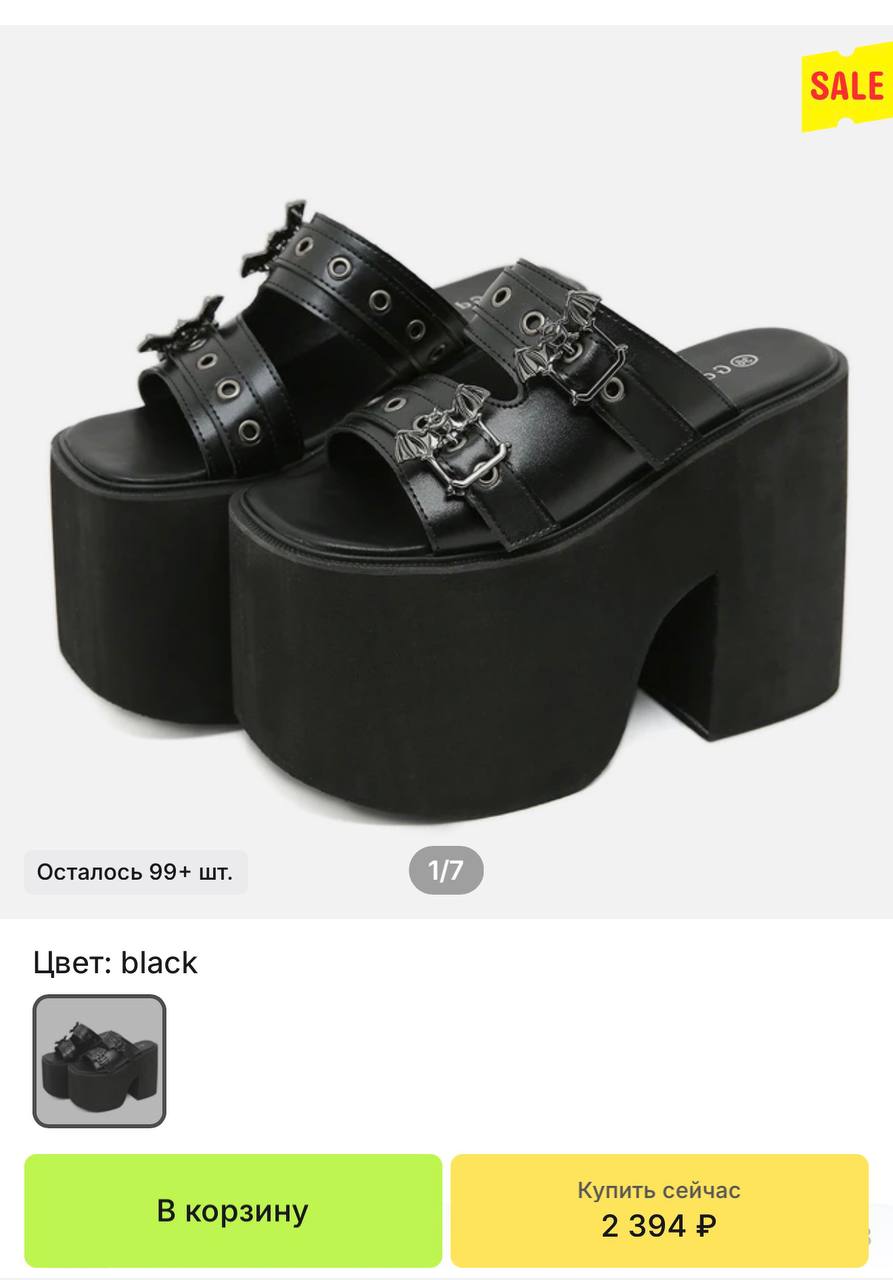Add the shoes to cart with В корзину
Image resolution: width=893 pixels, height=1280 pixels.
point(233,1210)
